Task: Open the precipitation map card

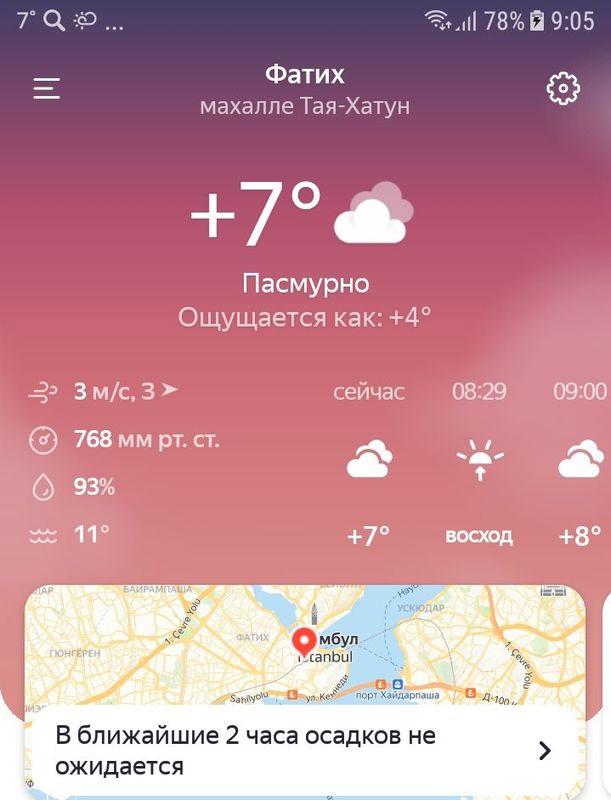Action: (x=305, y=645)
